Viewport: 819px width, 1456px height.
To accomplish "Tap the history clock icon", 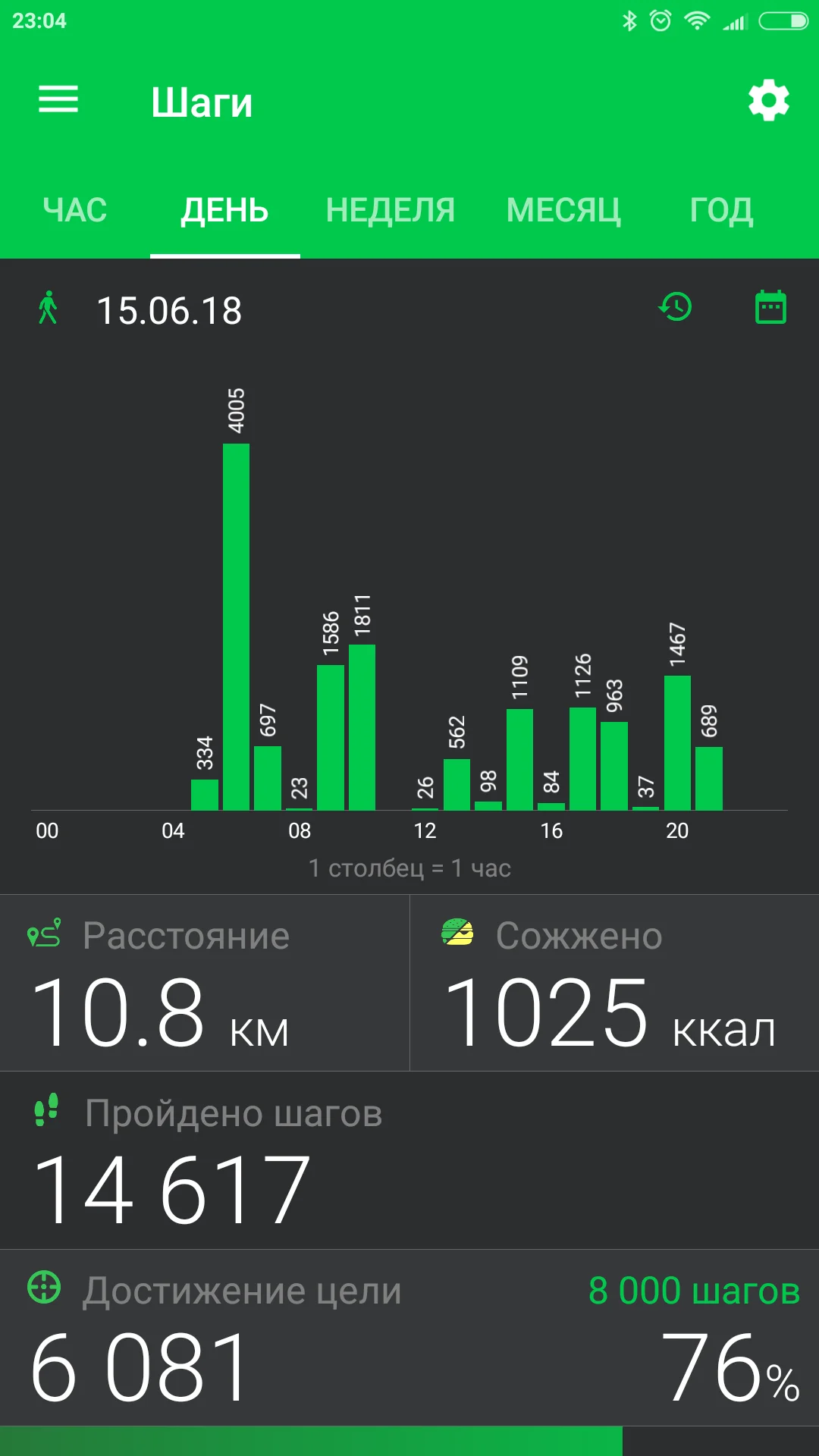I will pyautogui.click(x=675, y=307).
